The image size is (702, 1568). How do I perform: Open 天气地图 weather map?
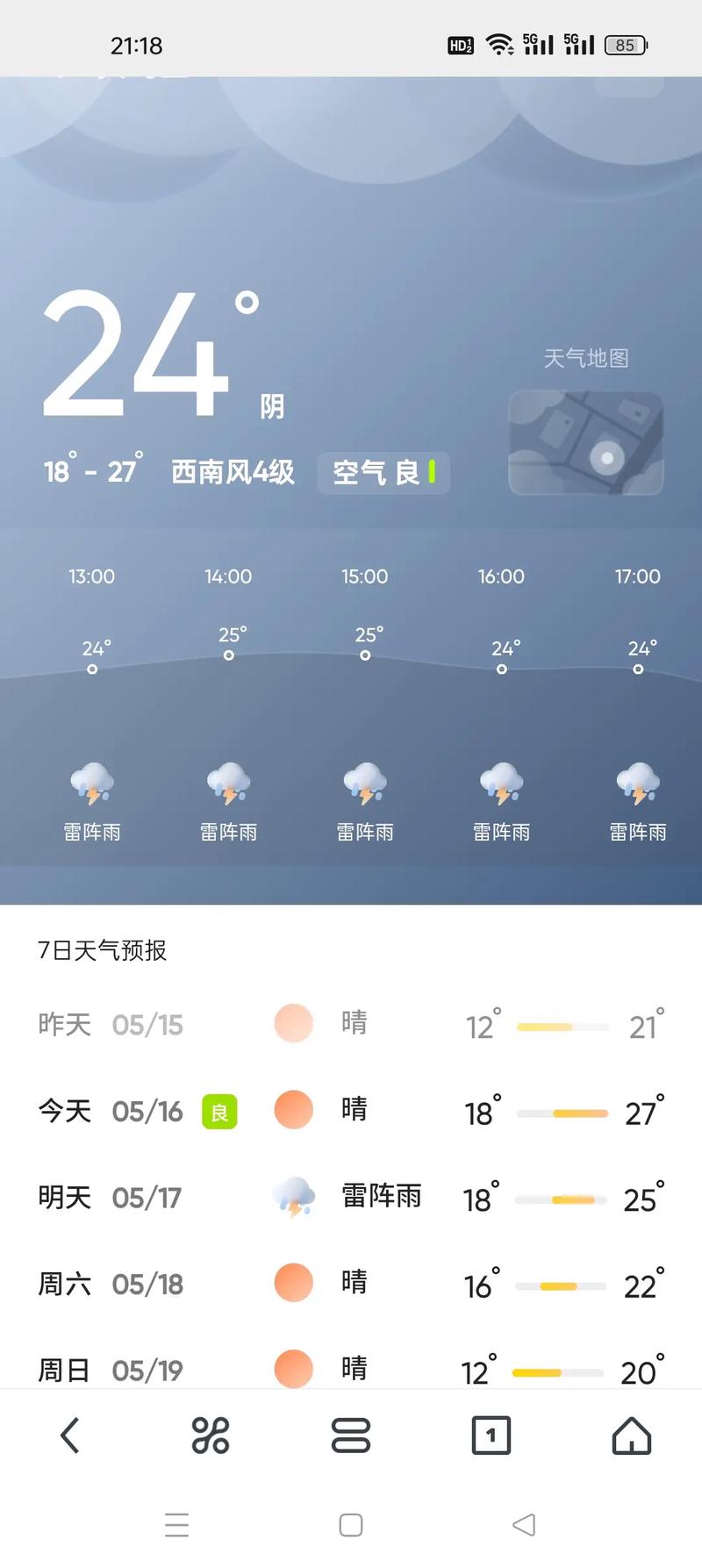[586, 441]
